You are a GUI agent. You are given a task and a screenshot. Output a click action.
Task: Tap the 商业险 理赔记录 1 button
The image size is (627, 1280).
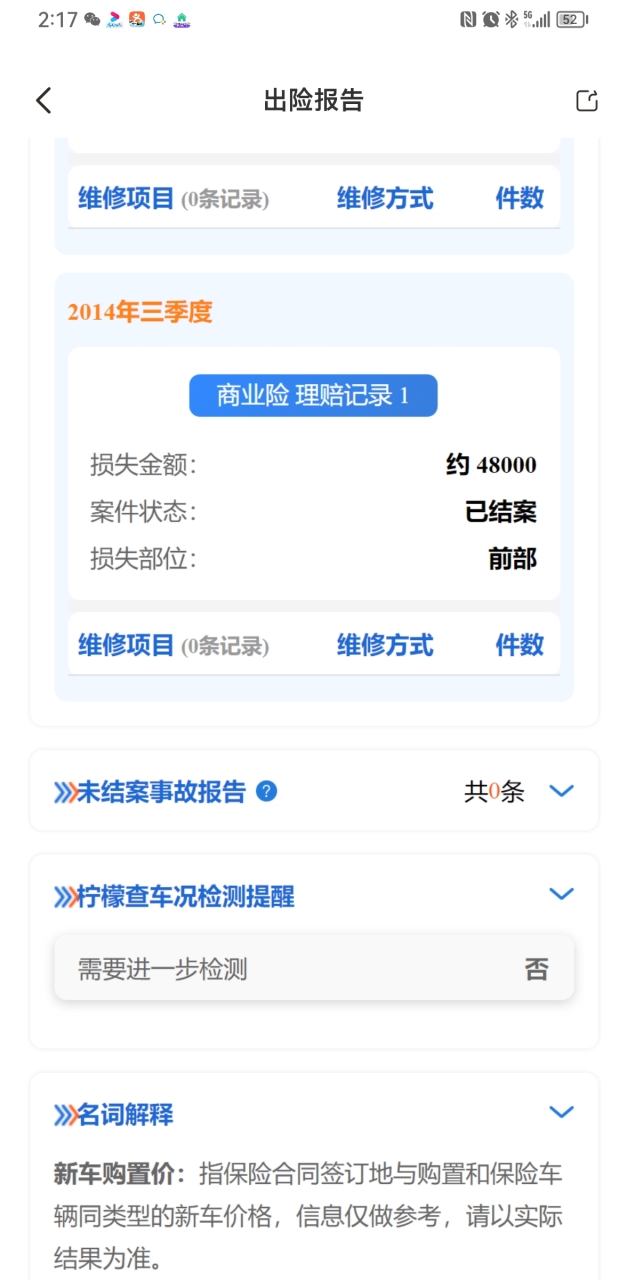tap(313, 395)
